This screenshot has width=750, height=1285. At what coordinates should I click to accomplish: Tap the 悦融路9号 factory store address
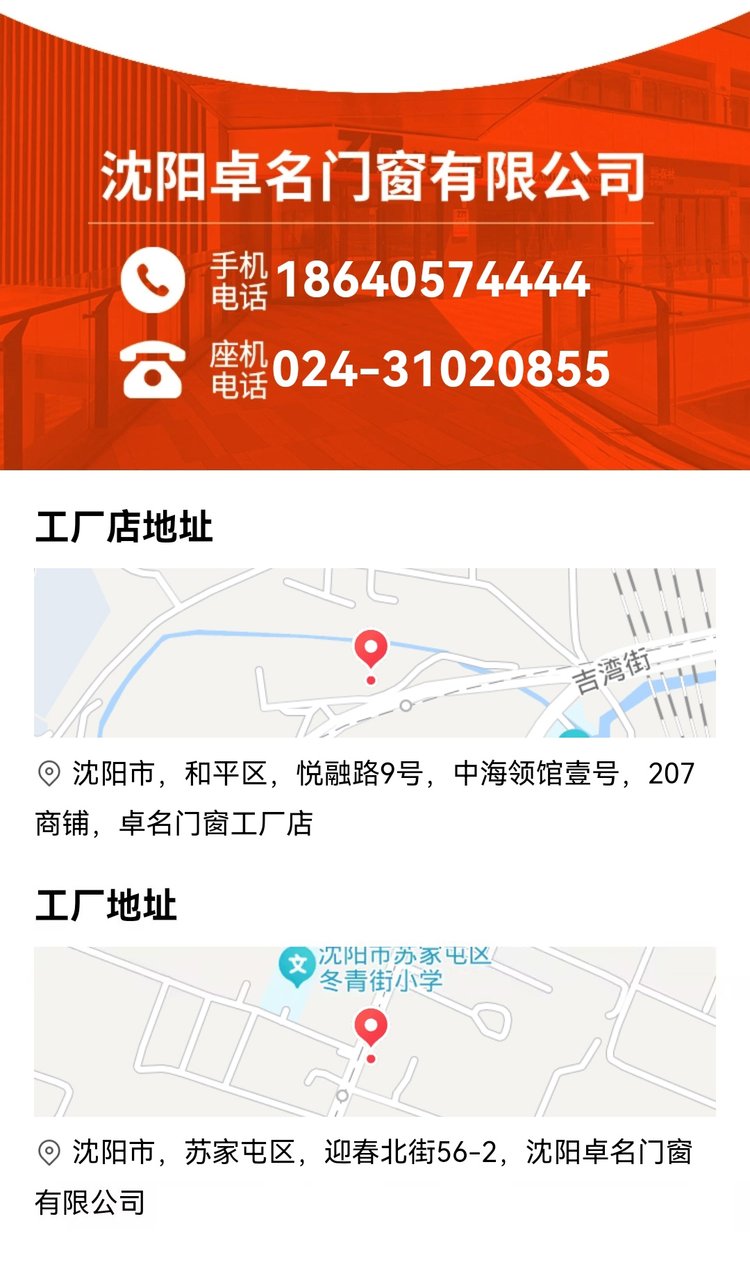coord(365,798)
